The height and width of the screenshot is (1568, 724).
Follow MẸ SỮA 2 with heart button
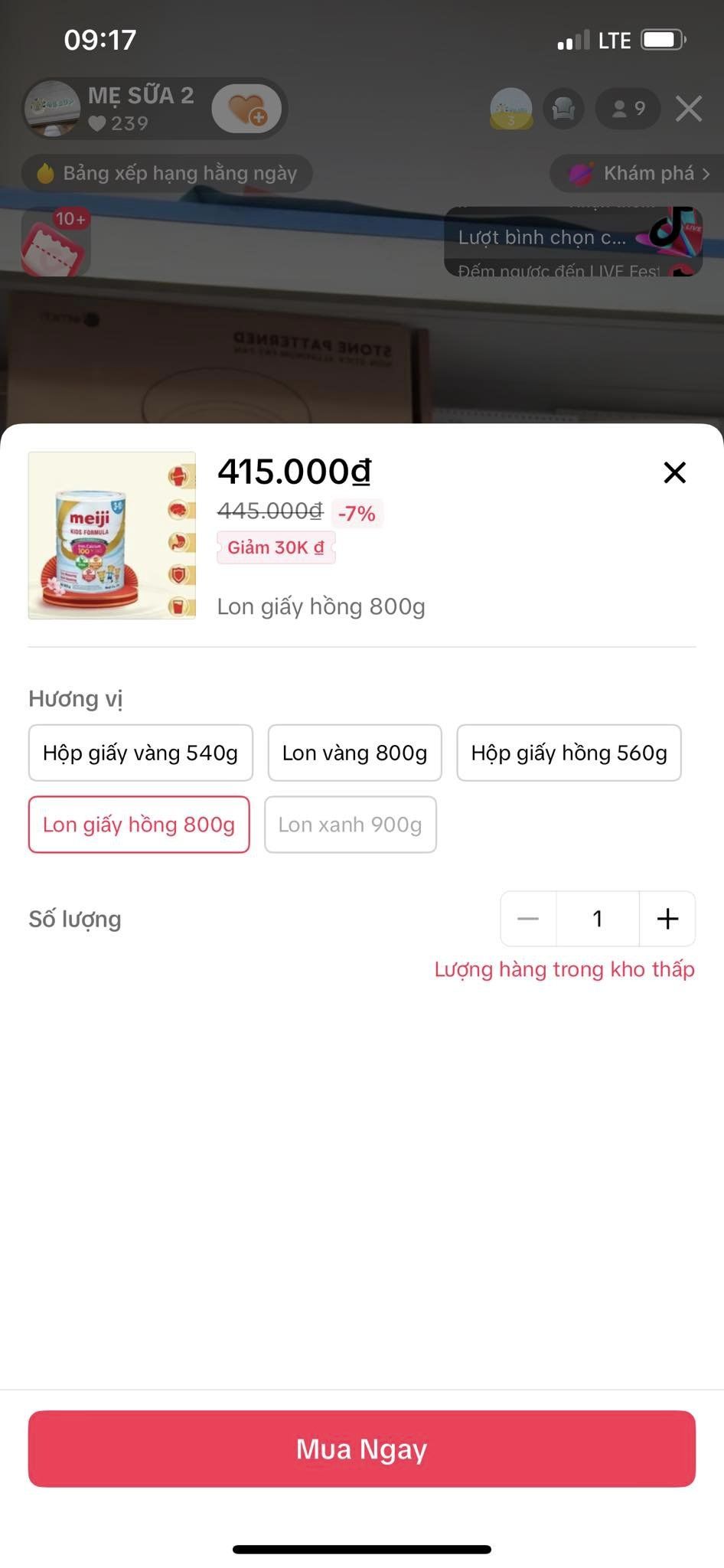[x=246, y=109]
